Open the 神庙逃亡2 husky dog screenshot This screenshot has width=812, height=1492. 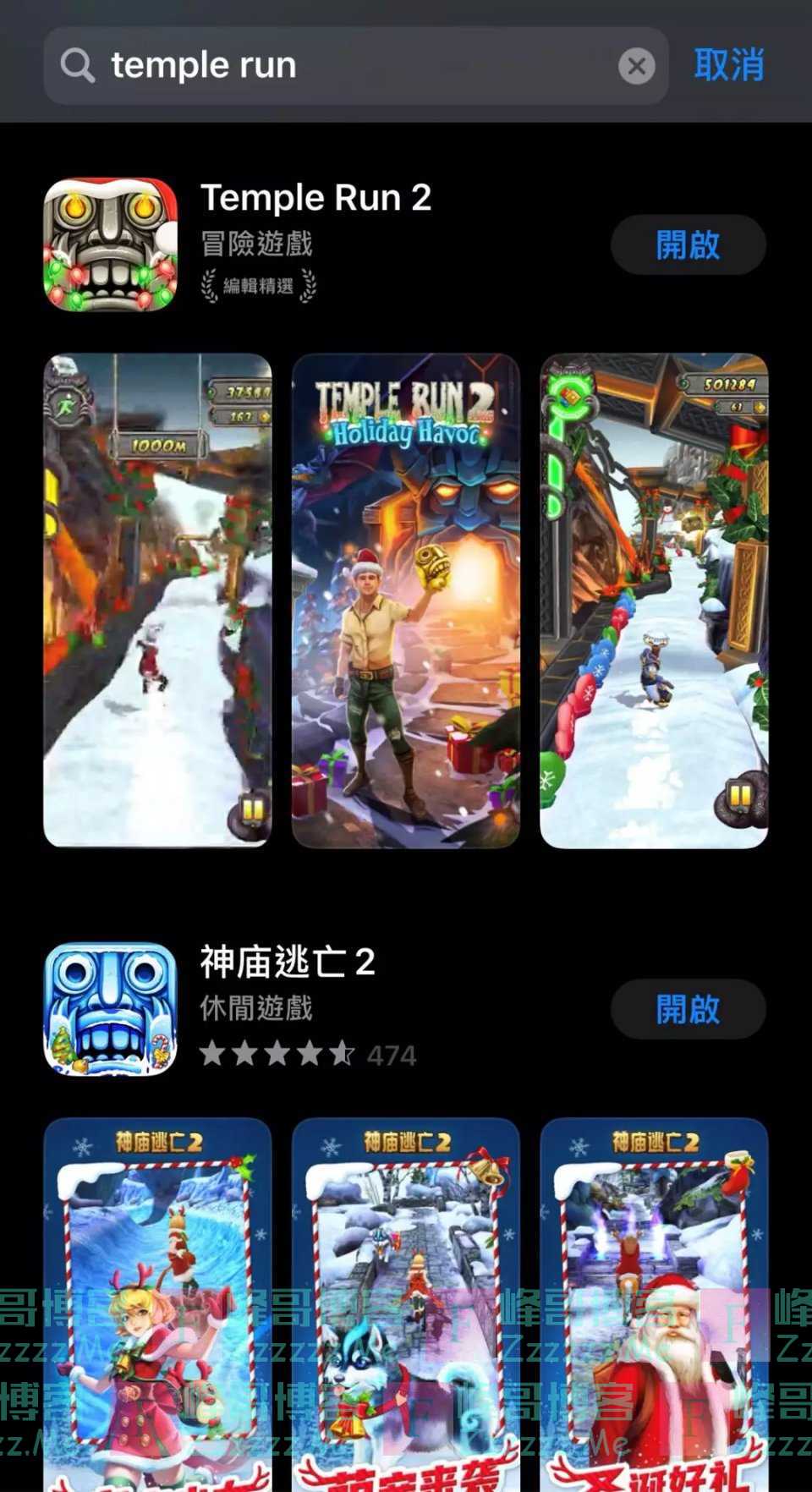[406, 1303]
